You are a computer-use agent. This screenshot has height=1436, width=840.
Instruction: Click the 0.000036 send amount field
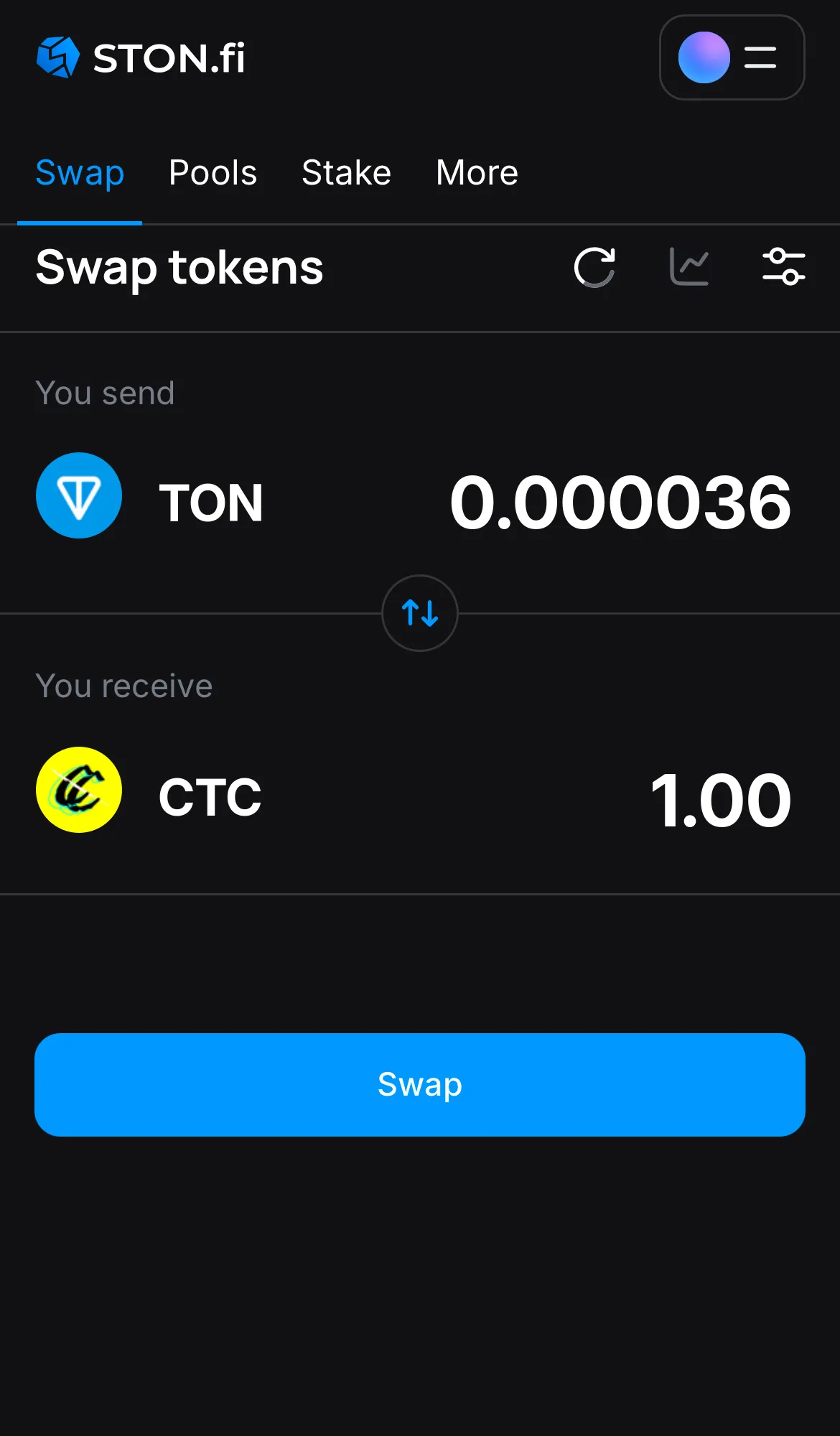coord(620,503)
